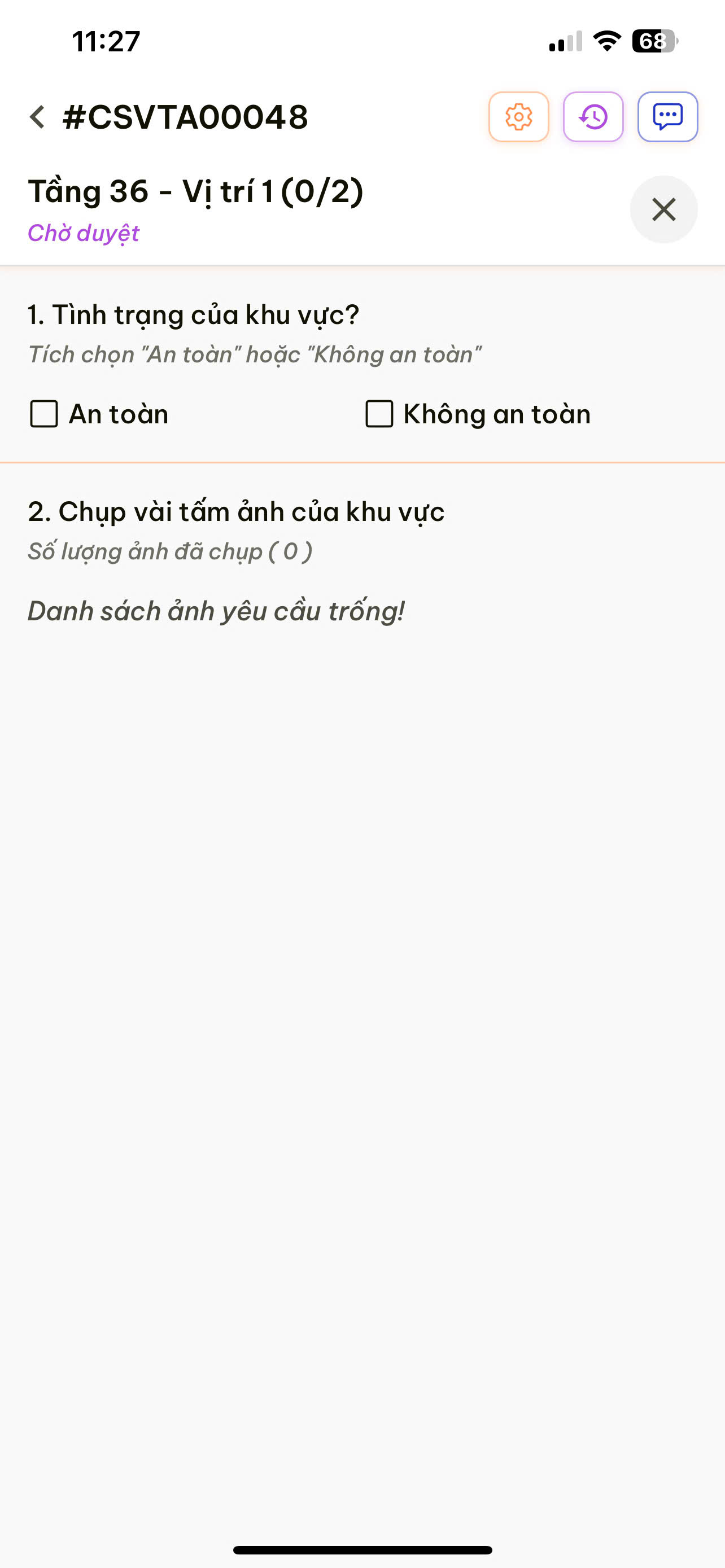Close the Tầng 36 - Vị trí 1 panel
The height and width of the screenshot is (1568, 725).
click(x=663, y=209)
